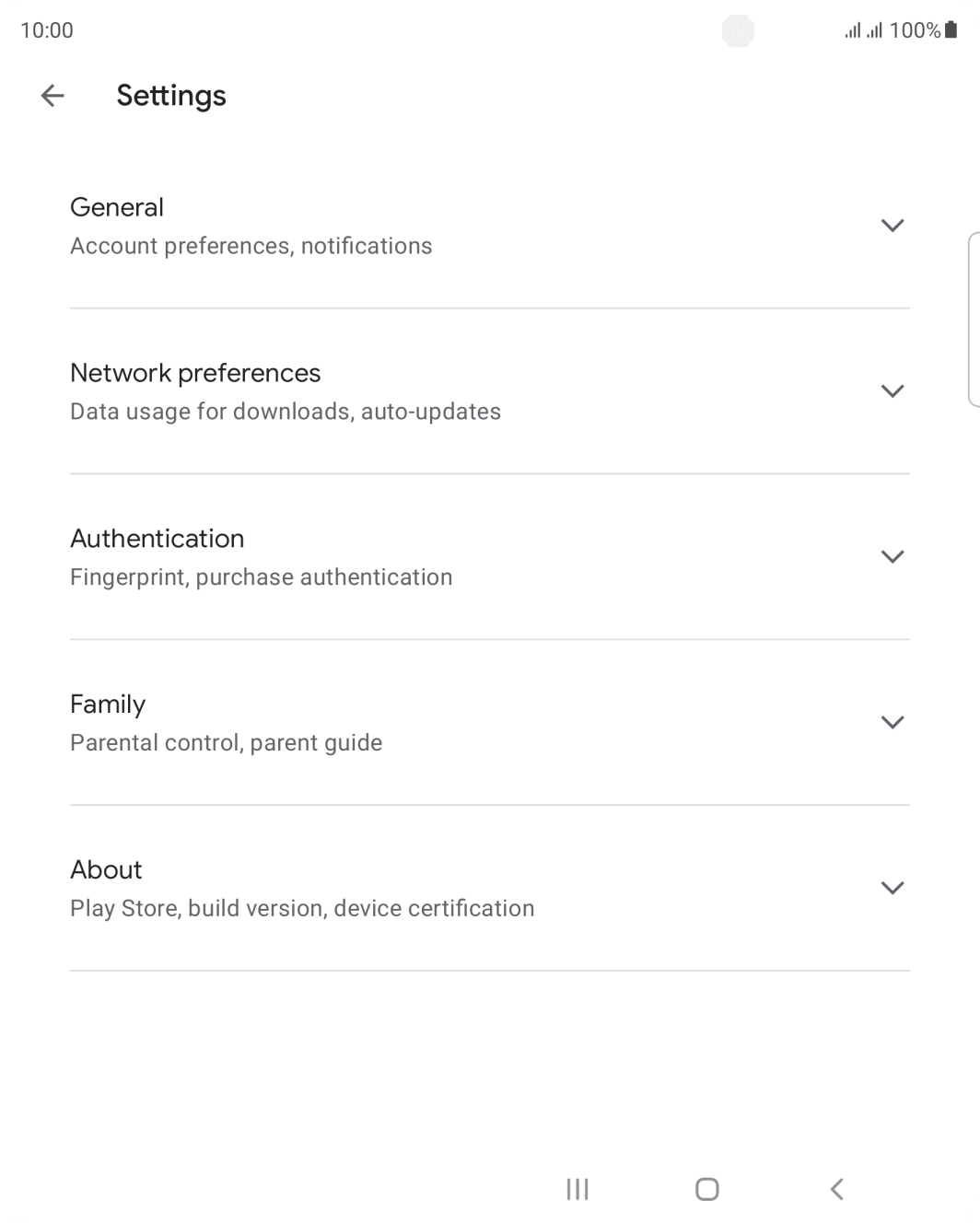This screenshot has height=1223, width=980.
Task: Tap Play Store build version description text
Action: (302, 908)
